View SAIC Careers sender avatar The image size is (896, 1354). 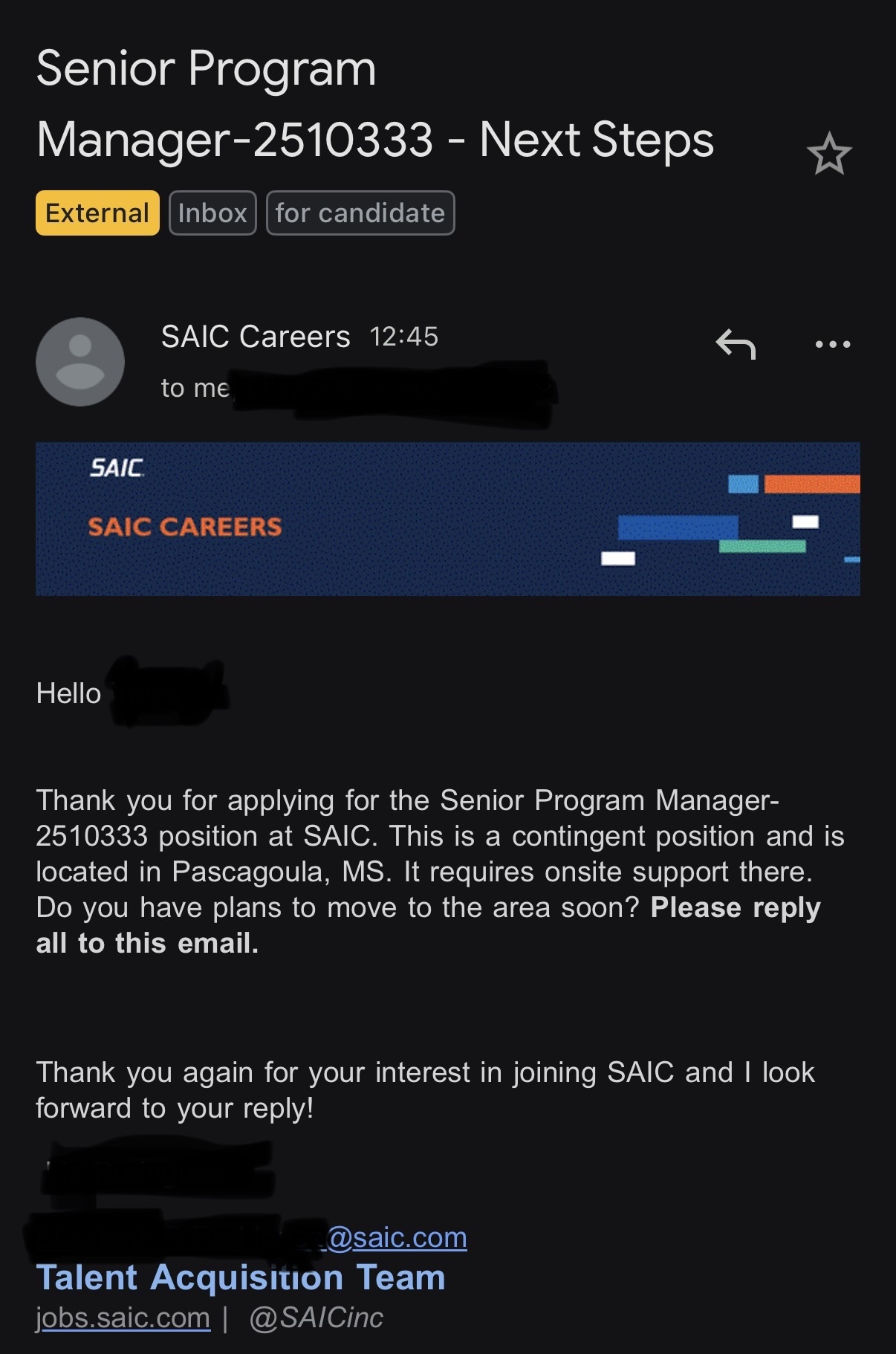(x=80, y=362)
